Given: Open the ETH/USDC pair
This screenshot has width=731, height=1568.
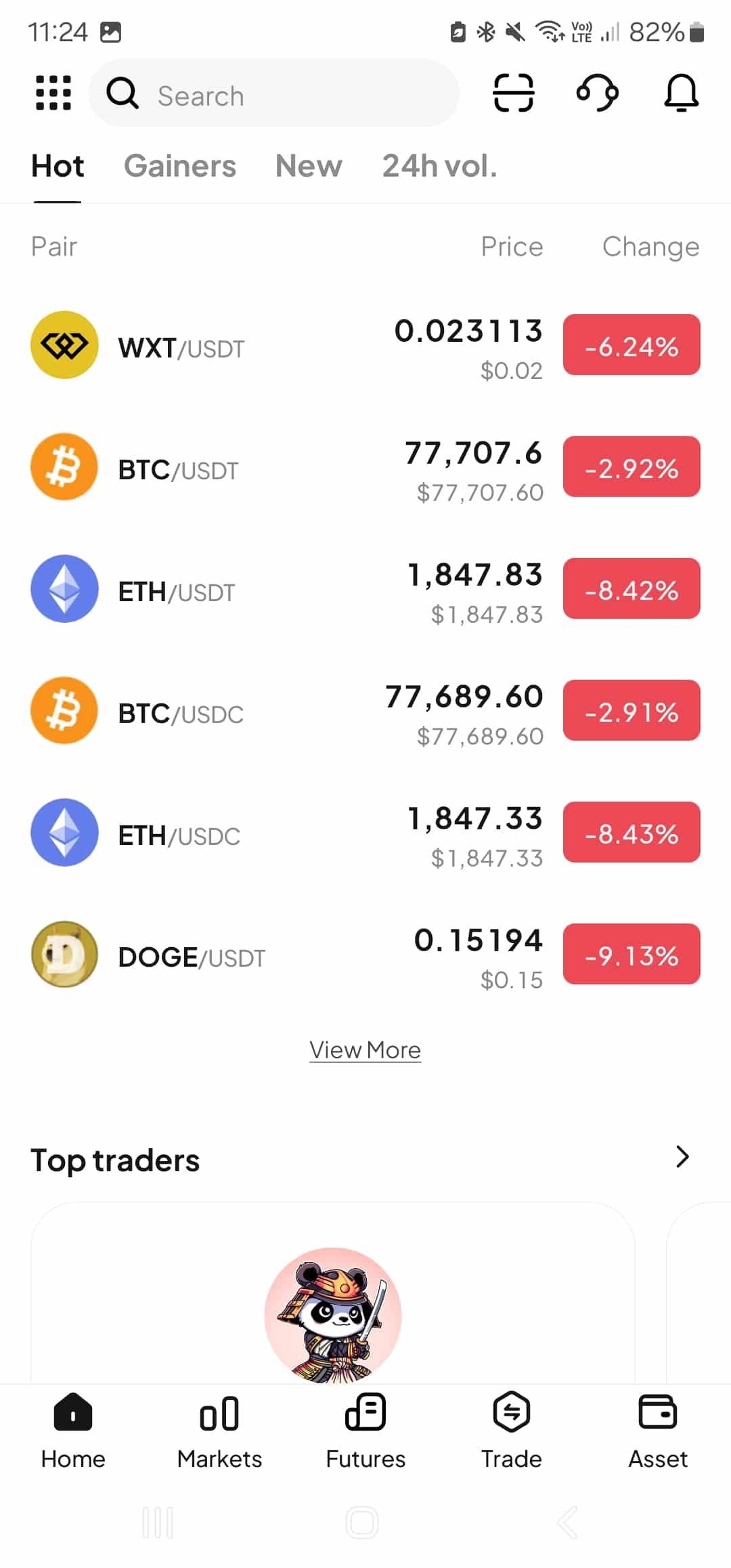Looking at the screenshot, I should click(x=365, y=833).
